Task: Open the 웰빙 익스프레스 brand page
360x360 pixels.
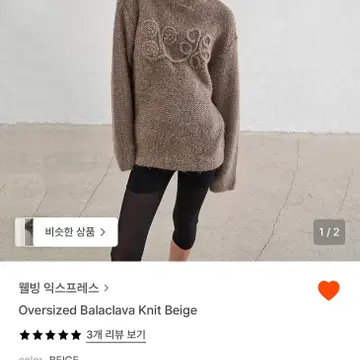Action: point(64,288)
